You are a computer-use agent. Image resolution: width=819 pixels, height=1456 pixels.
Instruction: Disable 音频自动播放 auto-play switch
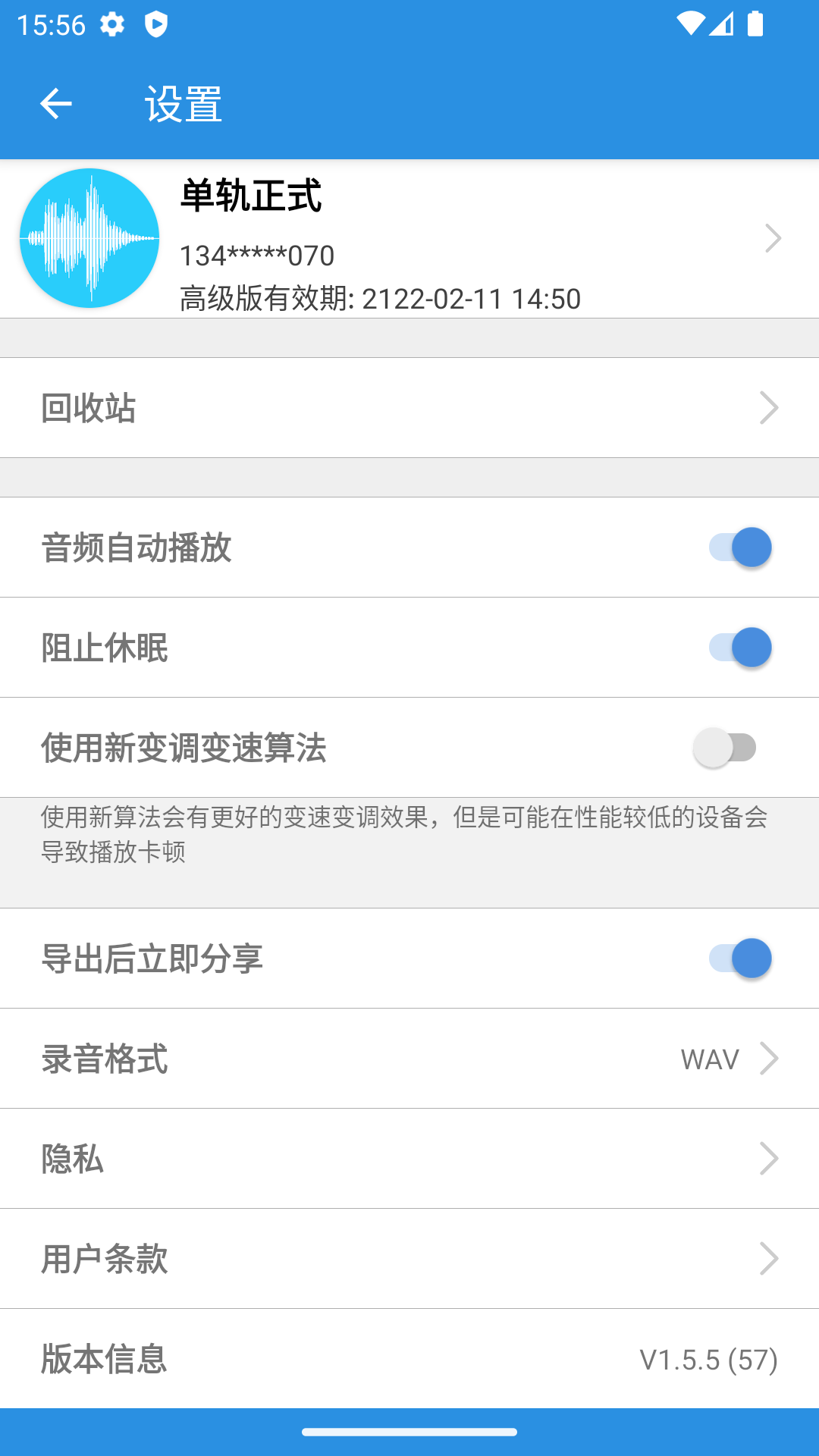tap(739, 547)
